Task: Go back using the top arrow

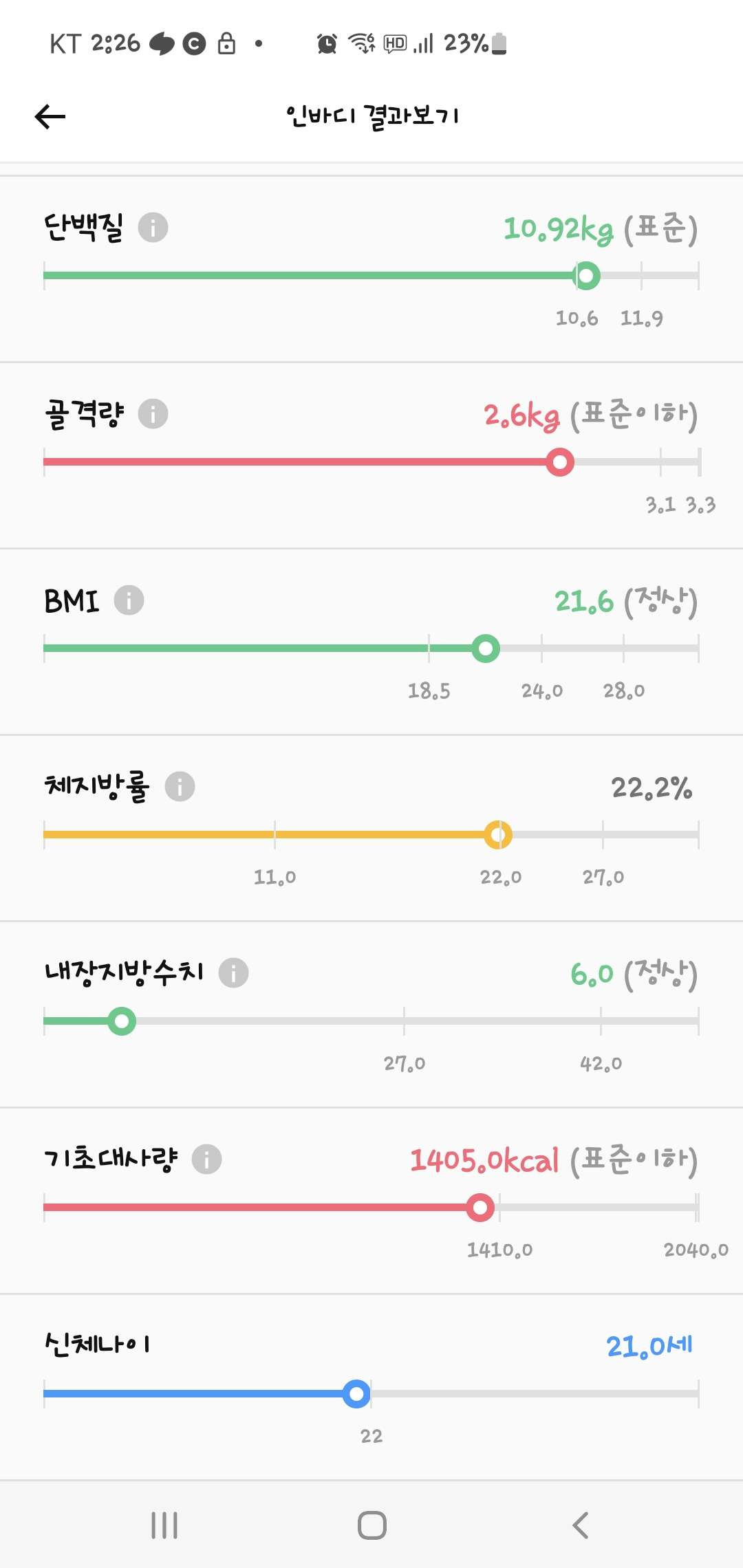Action: pyautogui.click(x=50, y=116)
